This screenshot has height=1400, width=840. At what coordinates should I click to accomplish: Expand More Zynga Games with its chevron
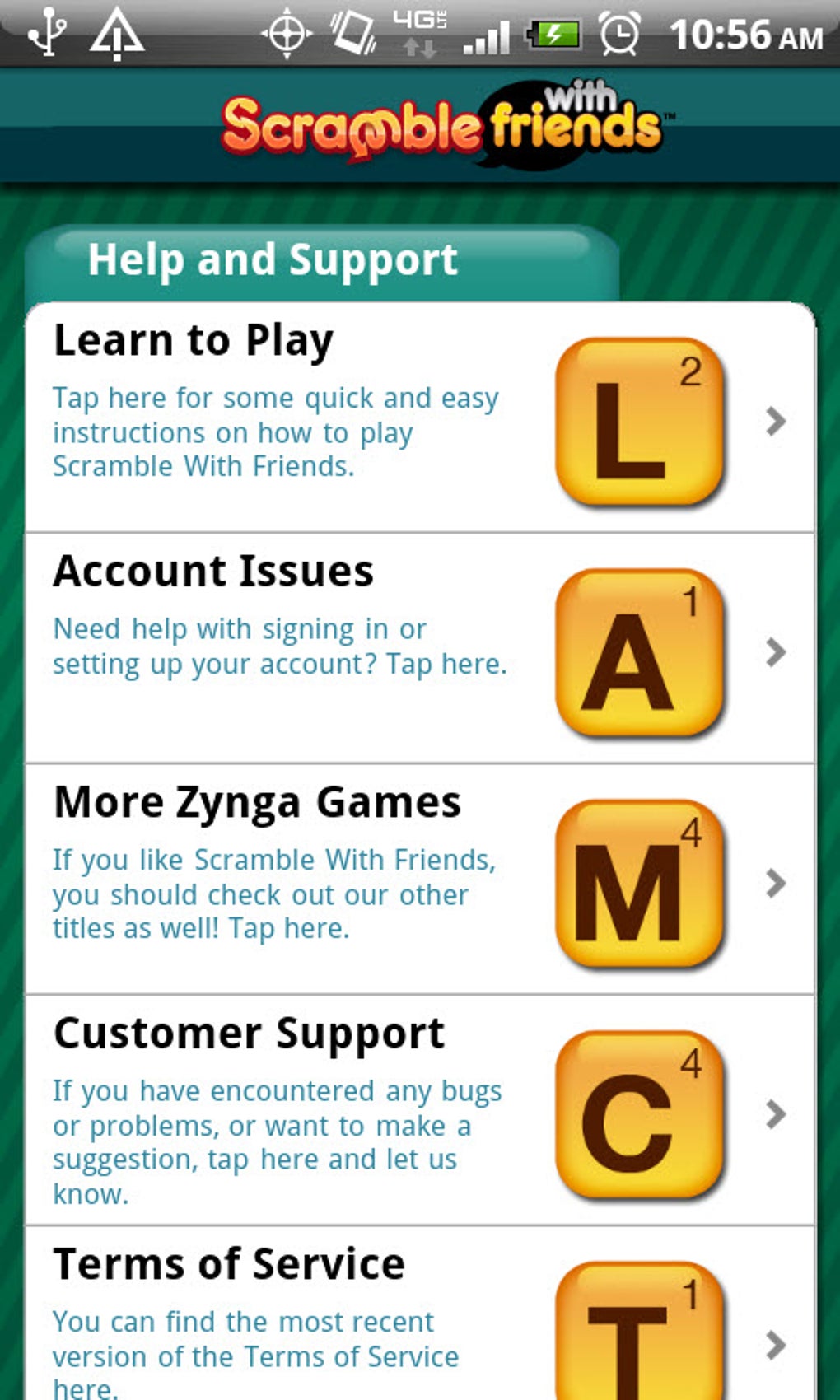click(x=773, y=884)
